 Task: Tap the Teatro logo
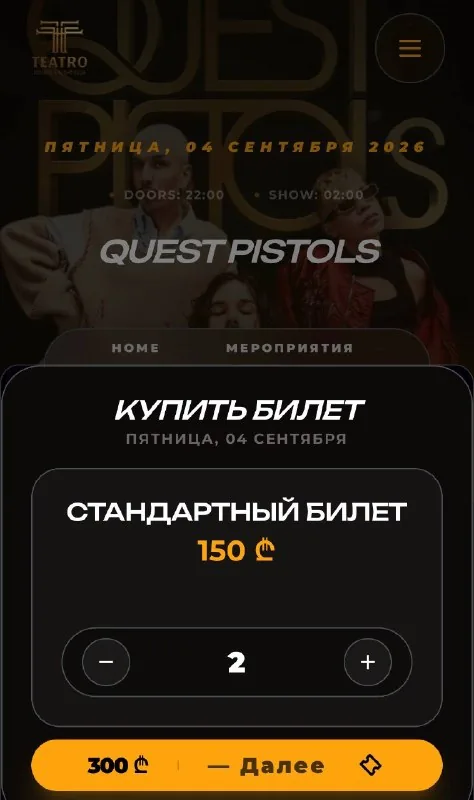59,47
